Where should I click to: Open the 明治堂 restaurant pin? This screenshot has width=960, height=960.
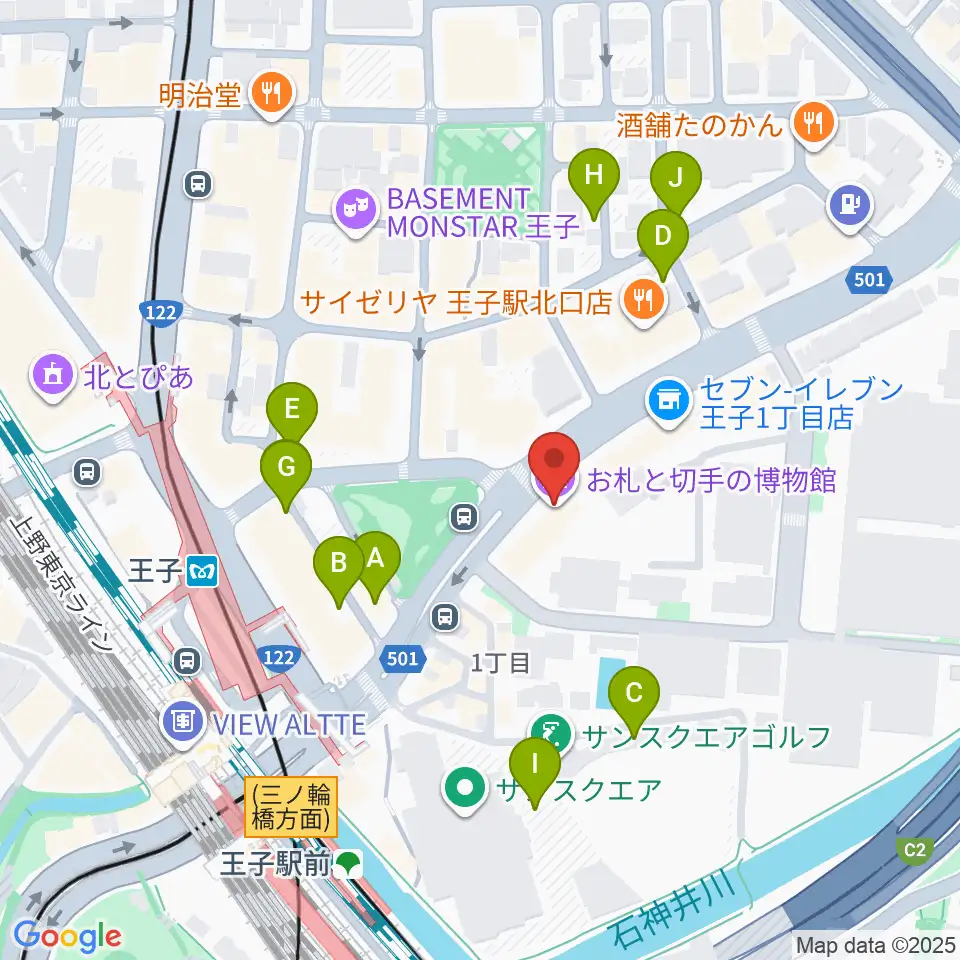point(272,95)
